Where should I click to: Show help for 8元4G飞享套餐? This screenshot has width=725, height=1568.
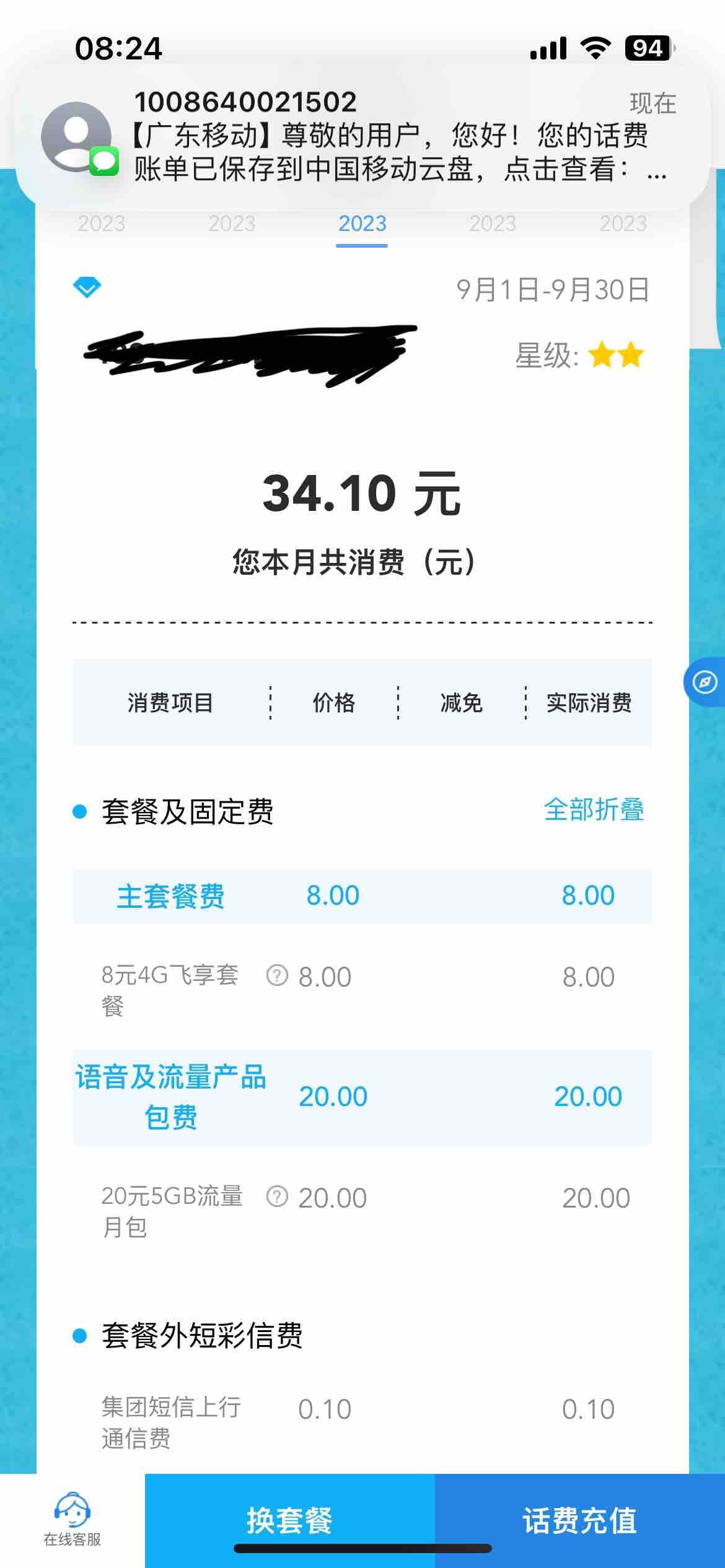(277, 975)
